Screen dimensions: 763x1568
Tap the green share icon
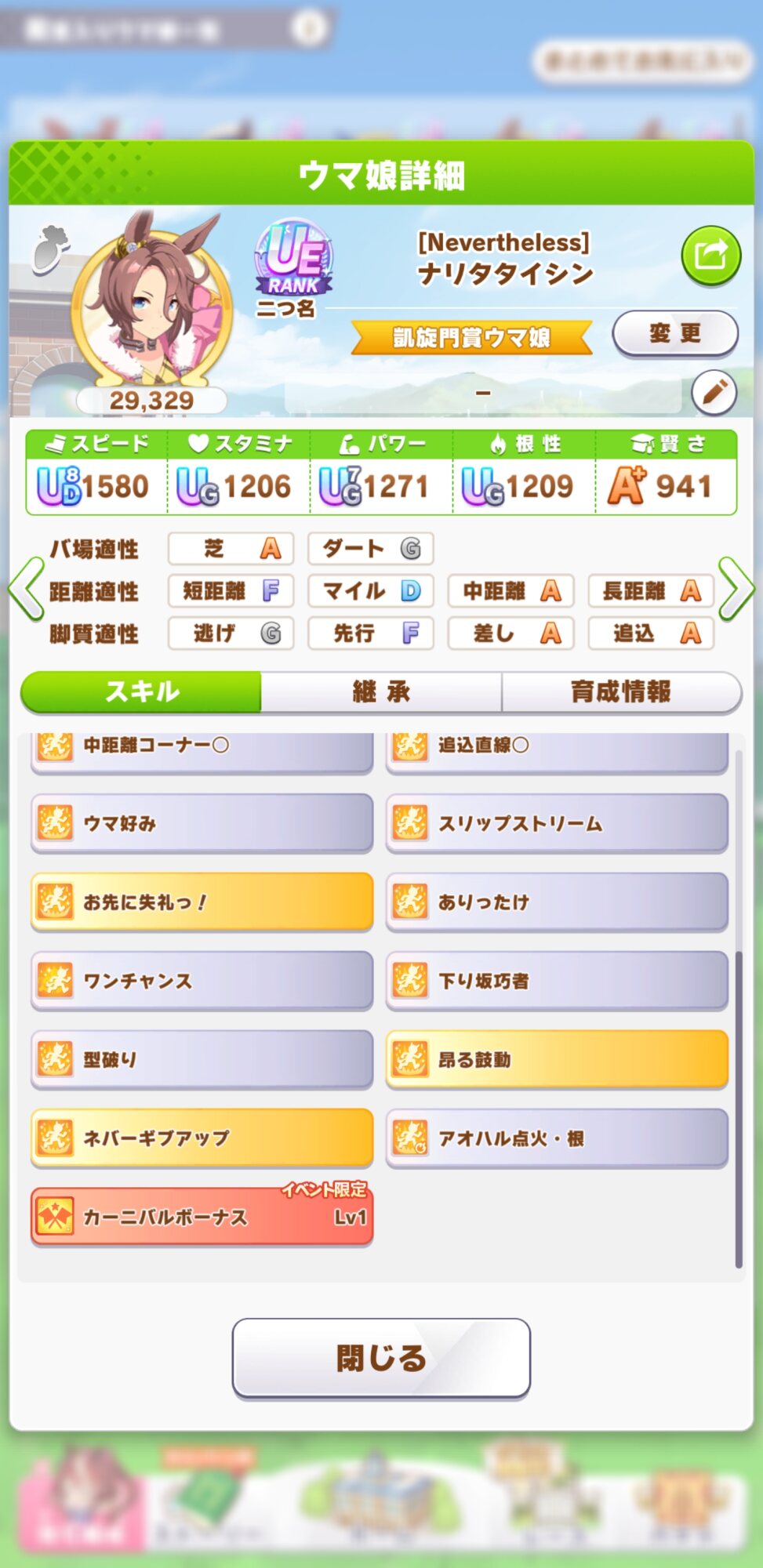[x=710, y=256]
